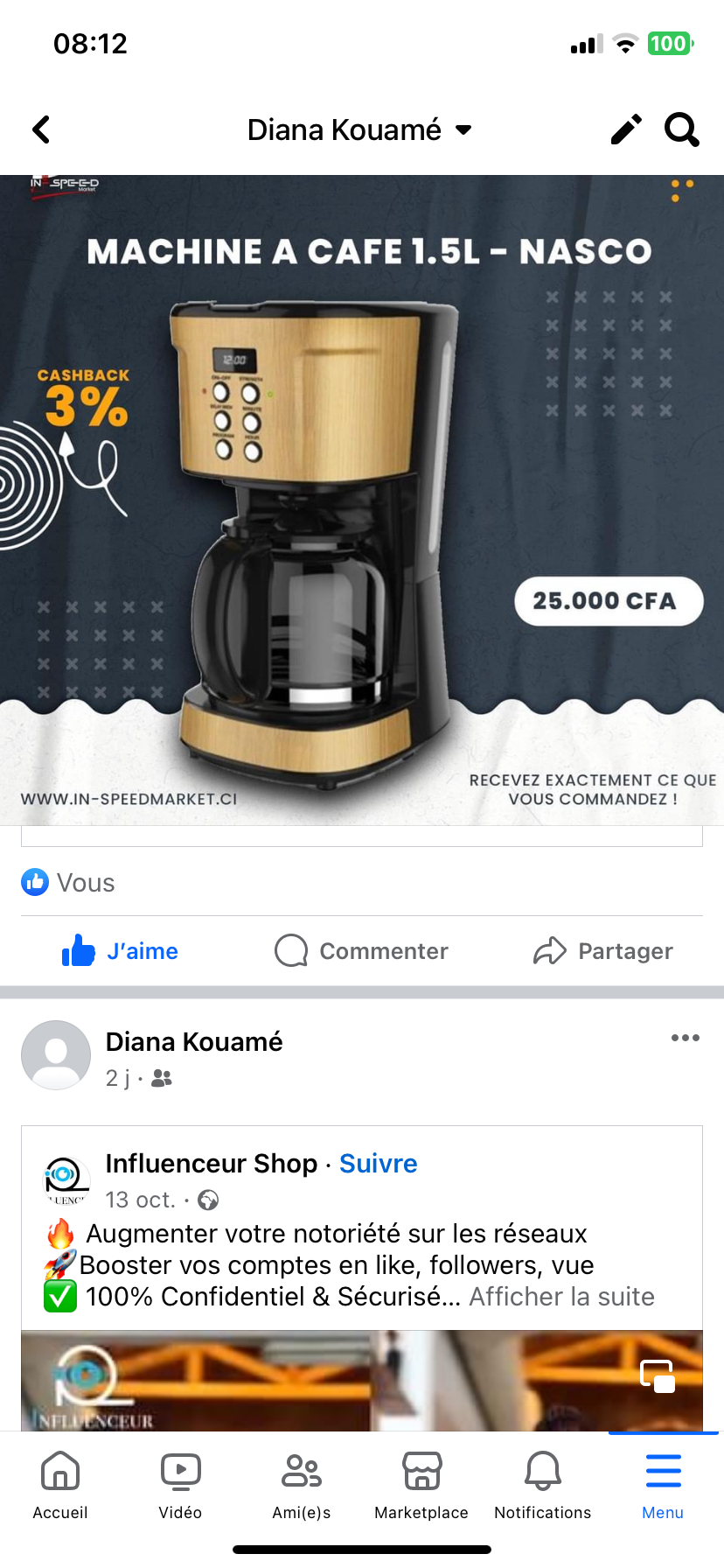The width and height of the screenshot is (724, 1568).
Task: Check the Notifications tab
Action: pyautogui.click(x=542, y=1483)
